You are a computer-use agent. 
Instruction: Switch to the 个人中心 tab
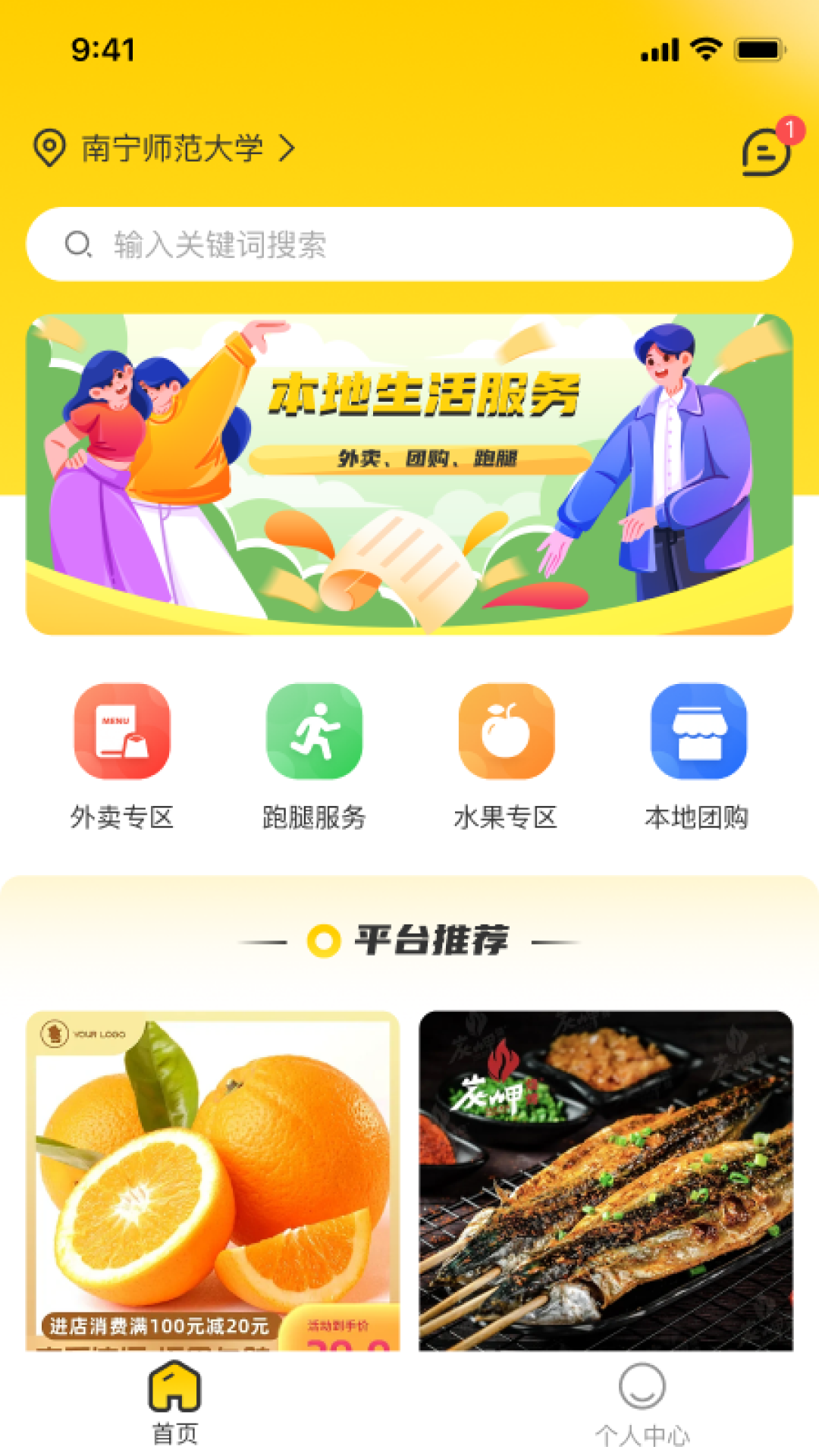click(x=642, y=1404)
